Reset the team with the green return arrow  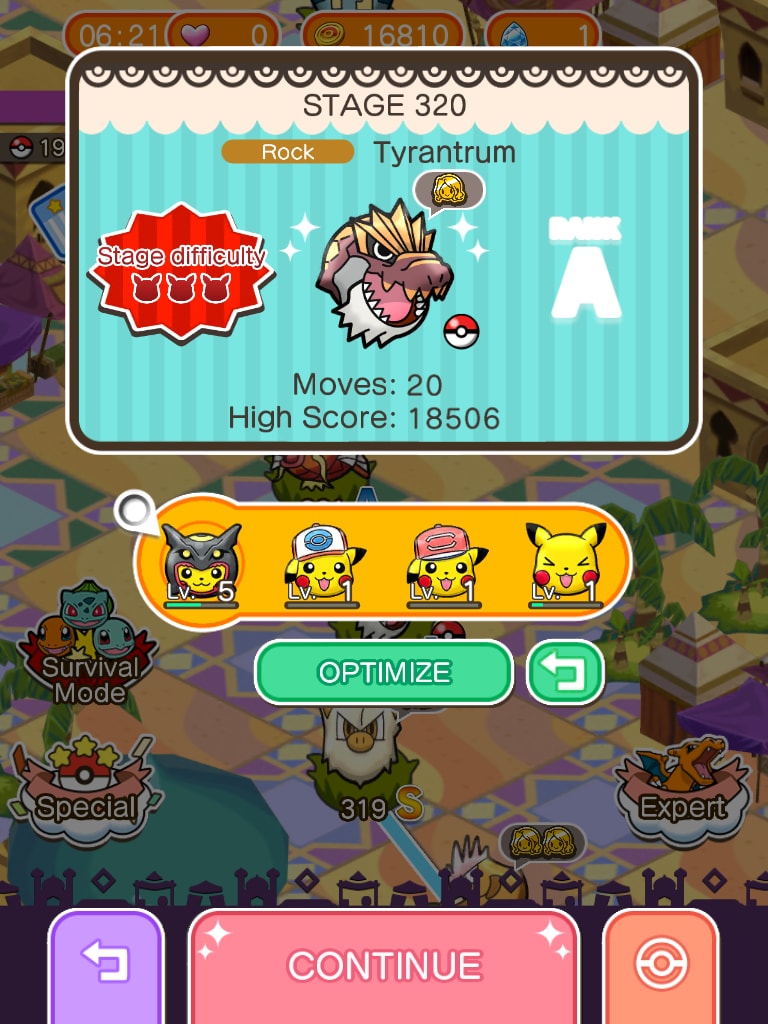pos(566,673)
